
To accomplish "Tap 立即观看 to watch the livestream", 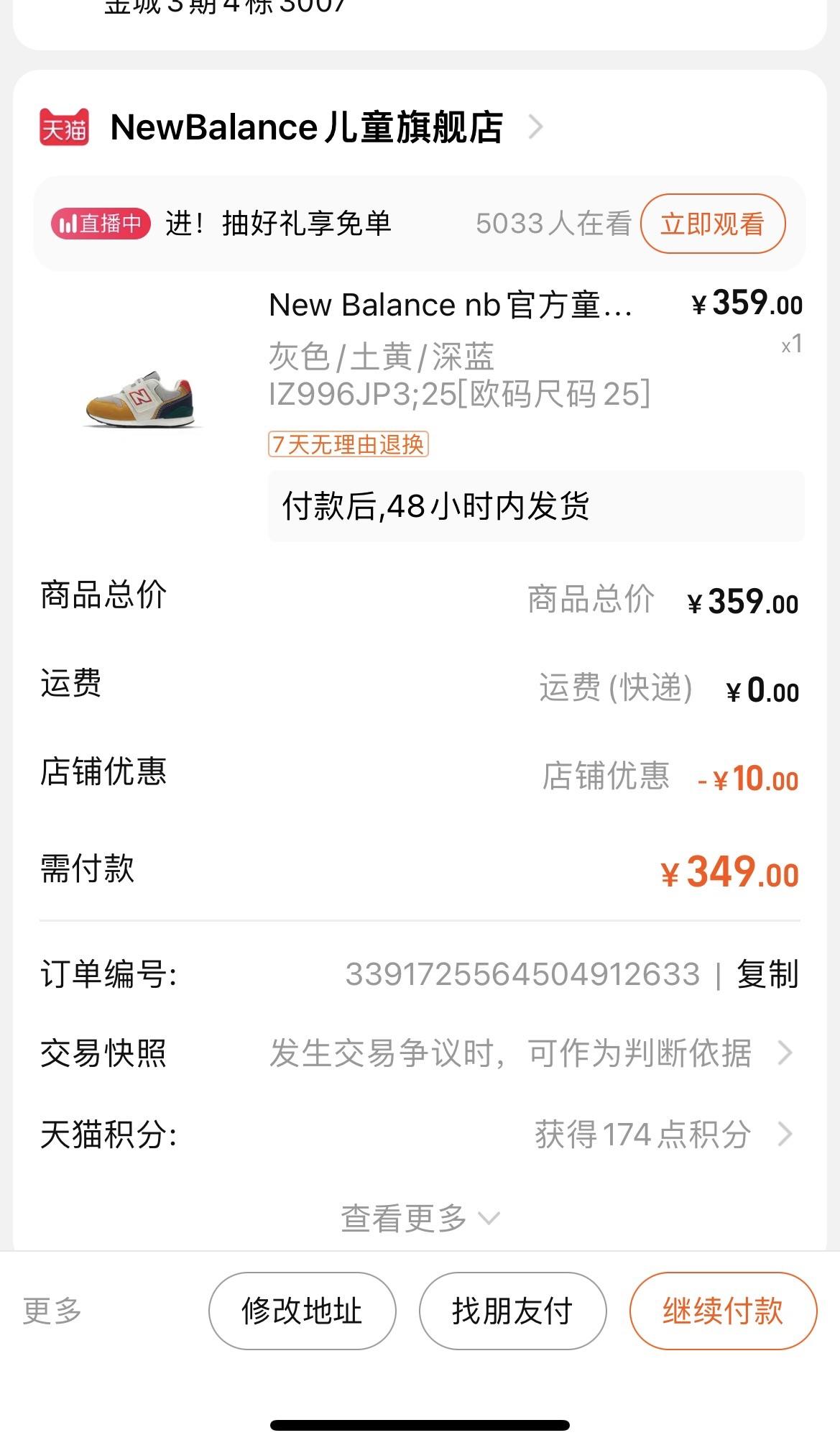I will (x=712, y=224).
